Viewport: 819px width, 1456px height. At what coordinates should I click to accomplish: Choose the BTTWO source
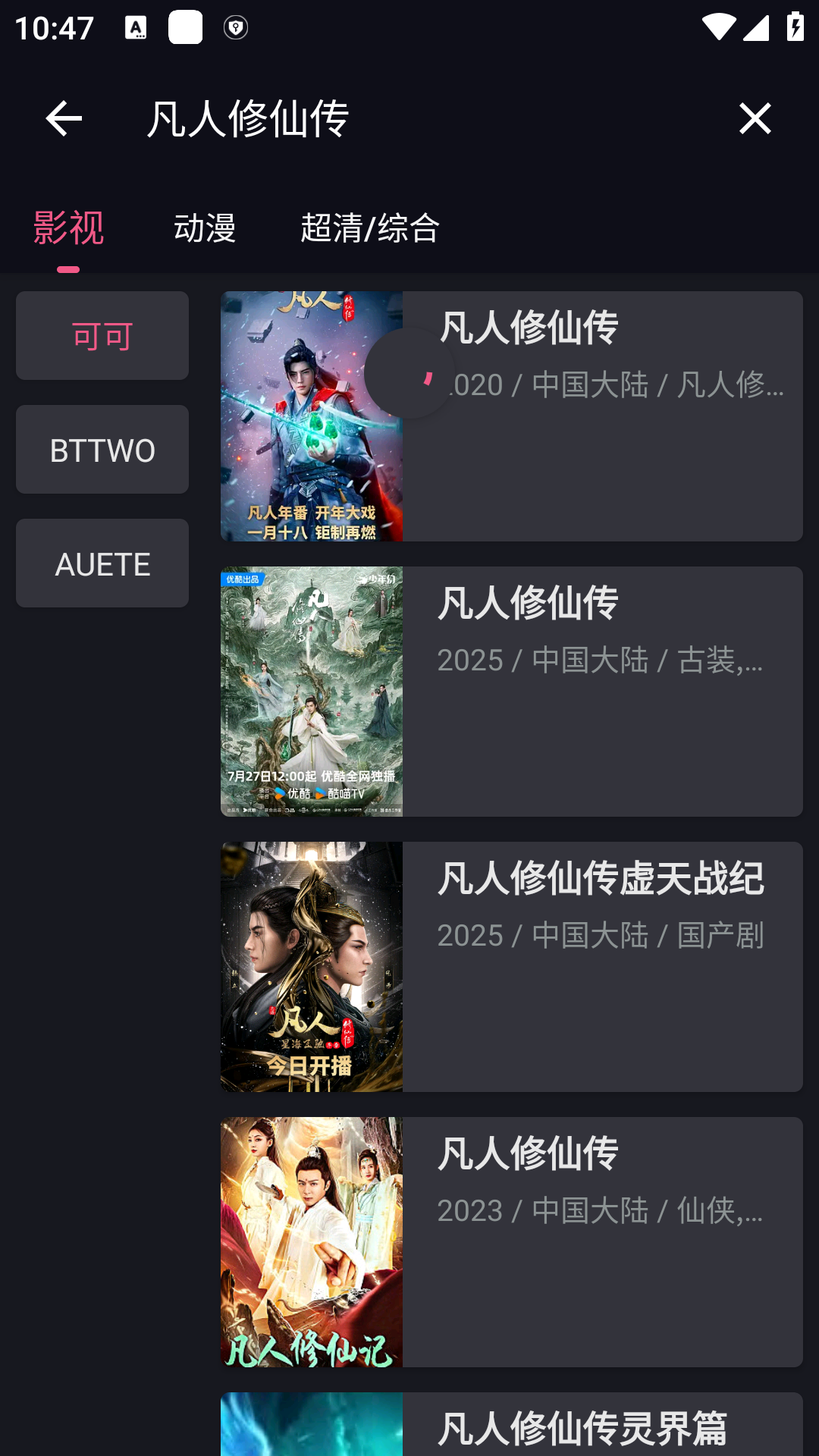point(102,450)
